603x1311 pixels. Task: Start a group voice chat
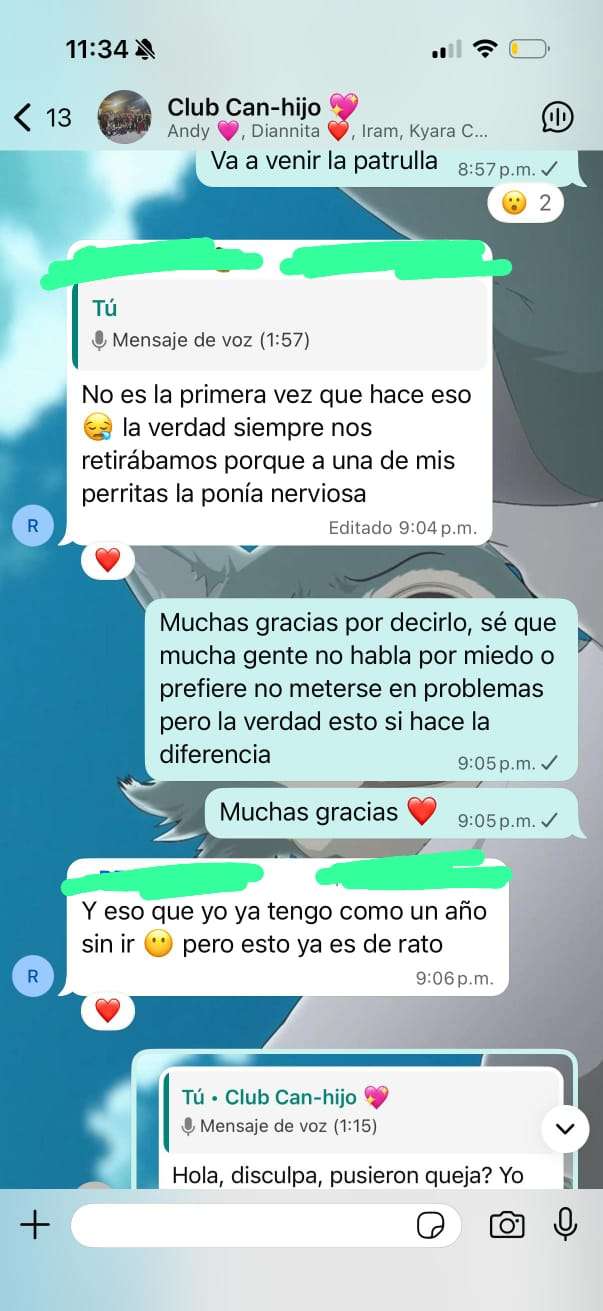(x=557, y=117)
